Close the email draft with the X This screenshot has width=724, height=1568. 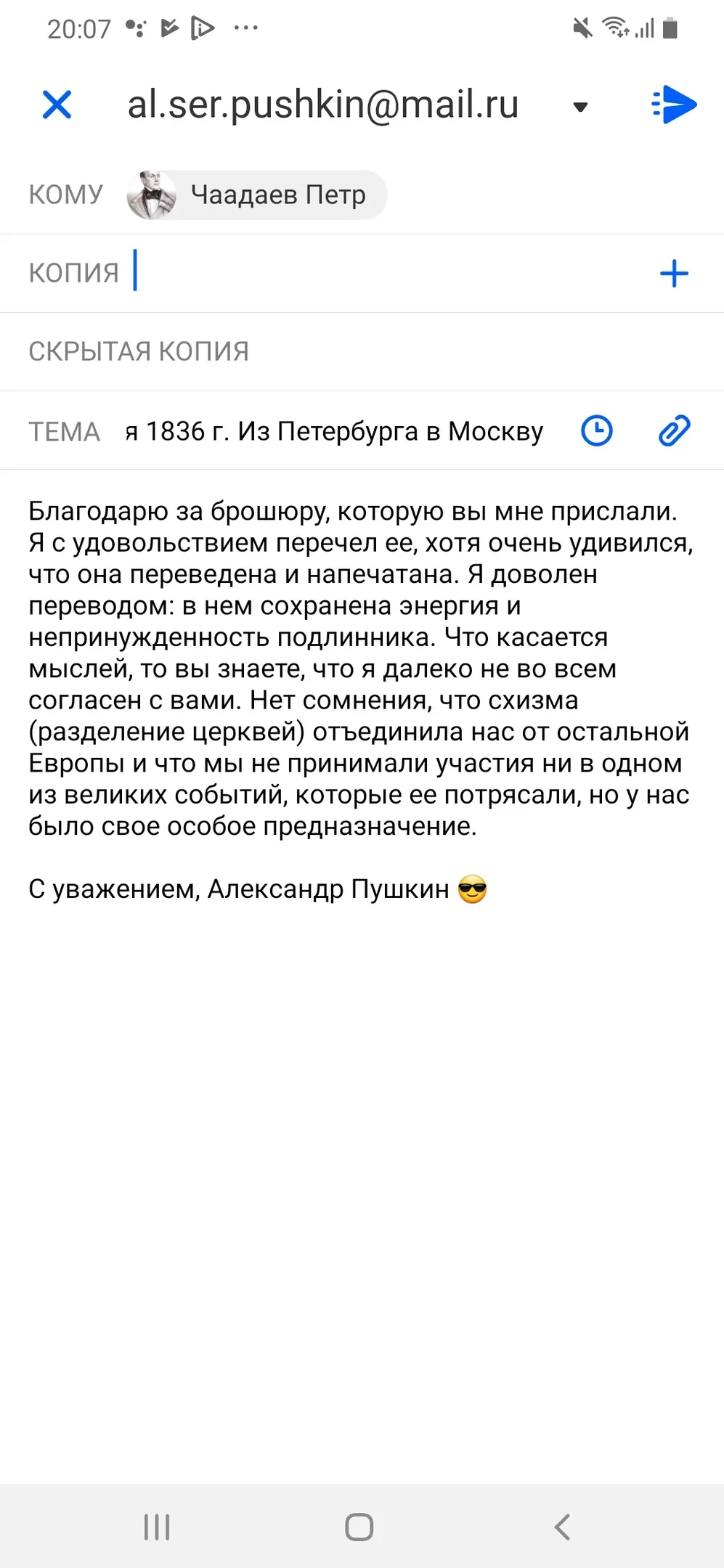click(x=57, y=105)
